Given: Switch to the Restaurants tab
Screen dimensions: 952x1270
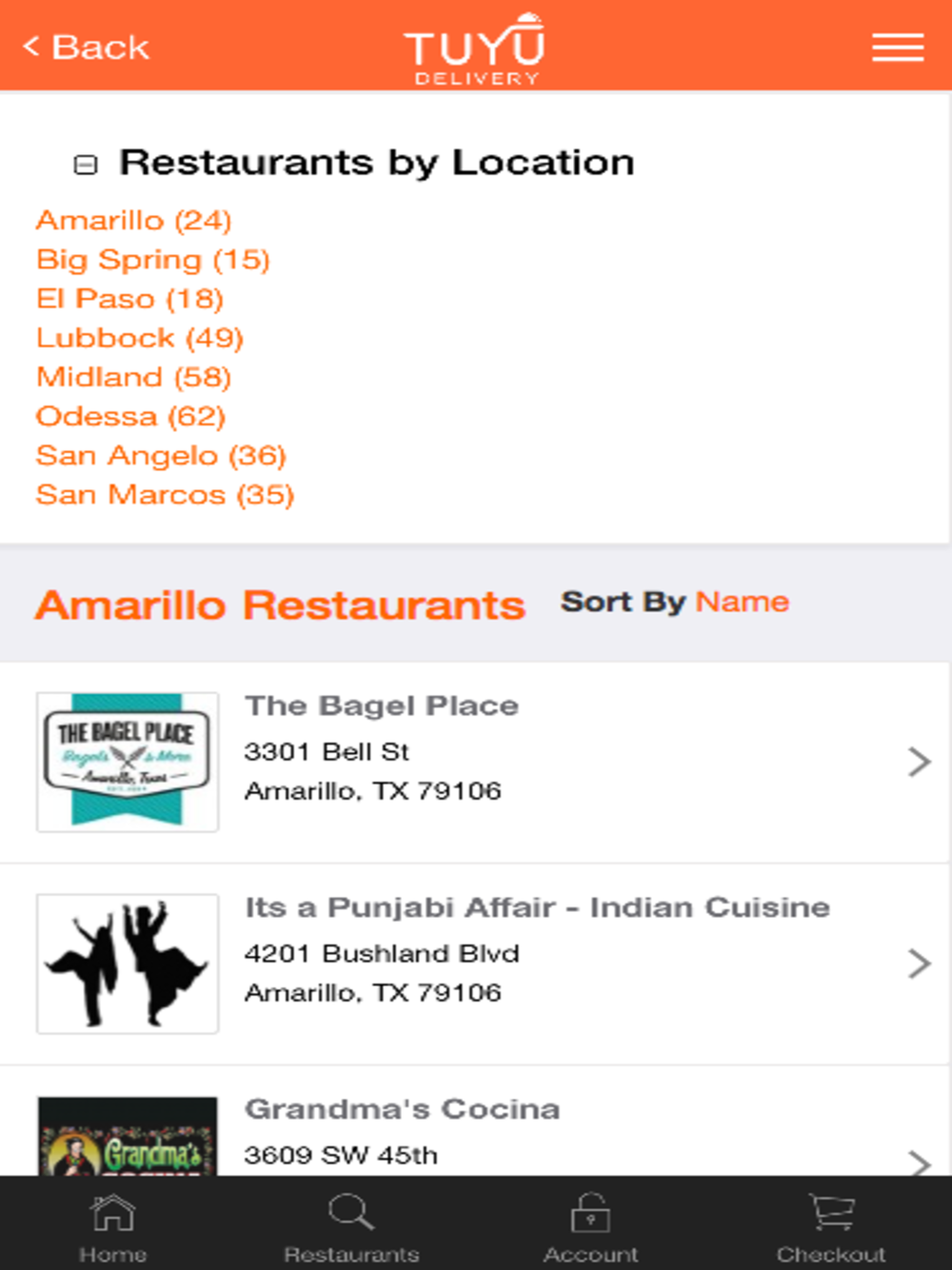Looking at the screenshot, I should pyautogui.click(x=351, y=1226).
